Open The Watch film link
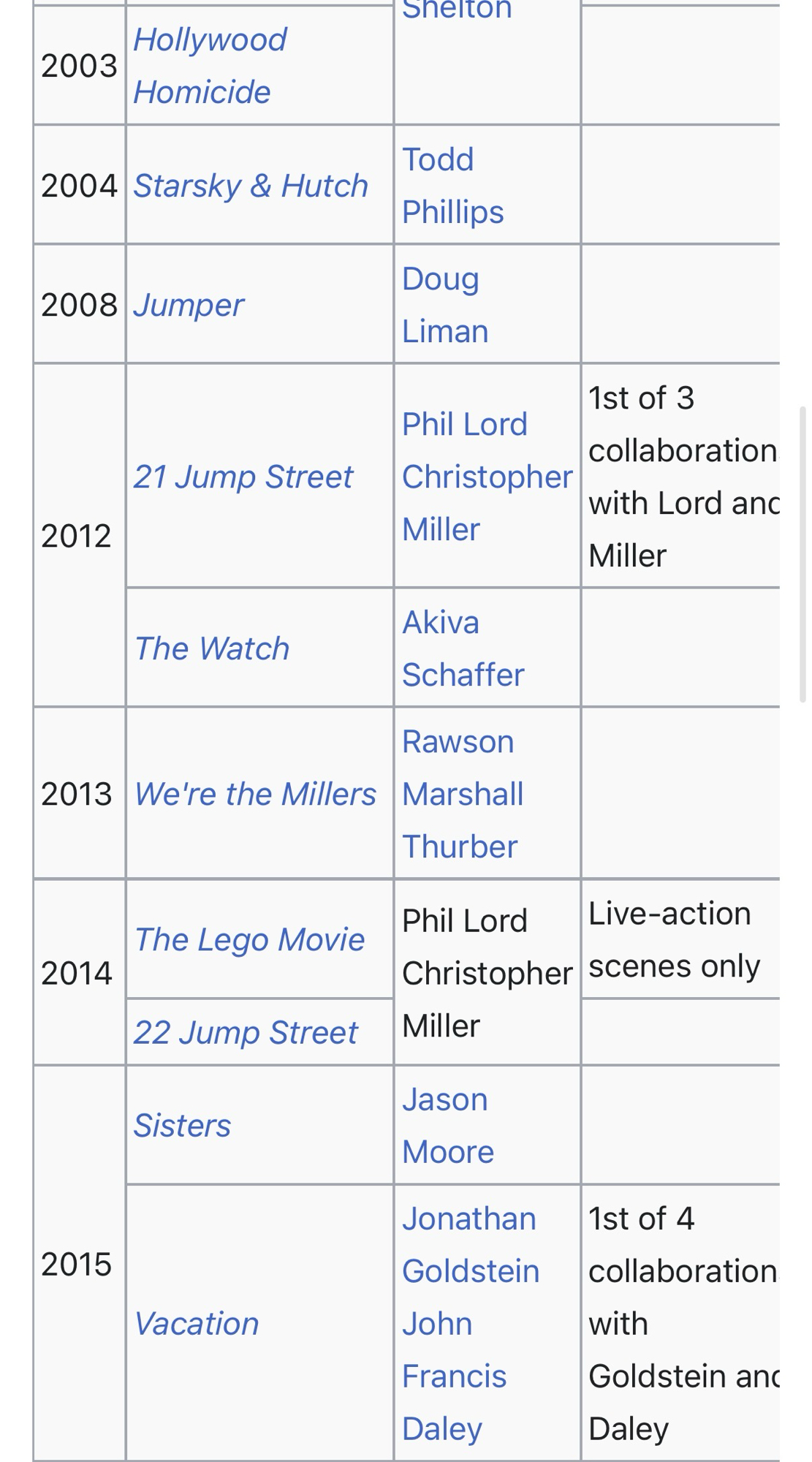Image resolution: width=812 pixels, height=1462 pixels. click(212, 648)
